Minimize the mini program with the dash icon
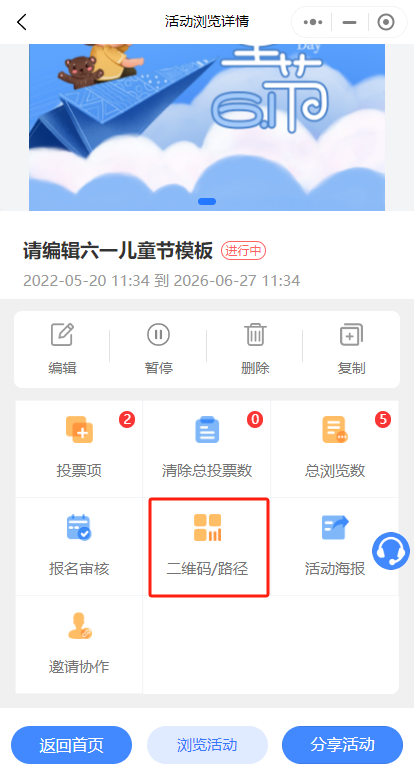414x780 pixels. pos(350,22)
